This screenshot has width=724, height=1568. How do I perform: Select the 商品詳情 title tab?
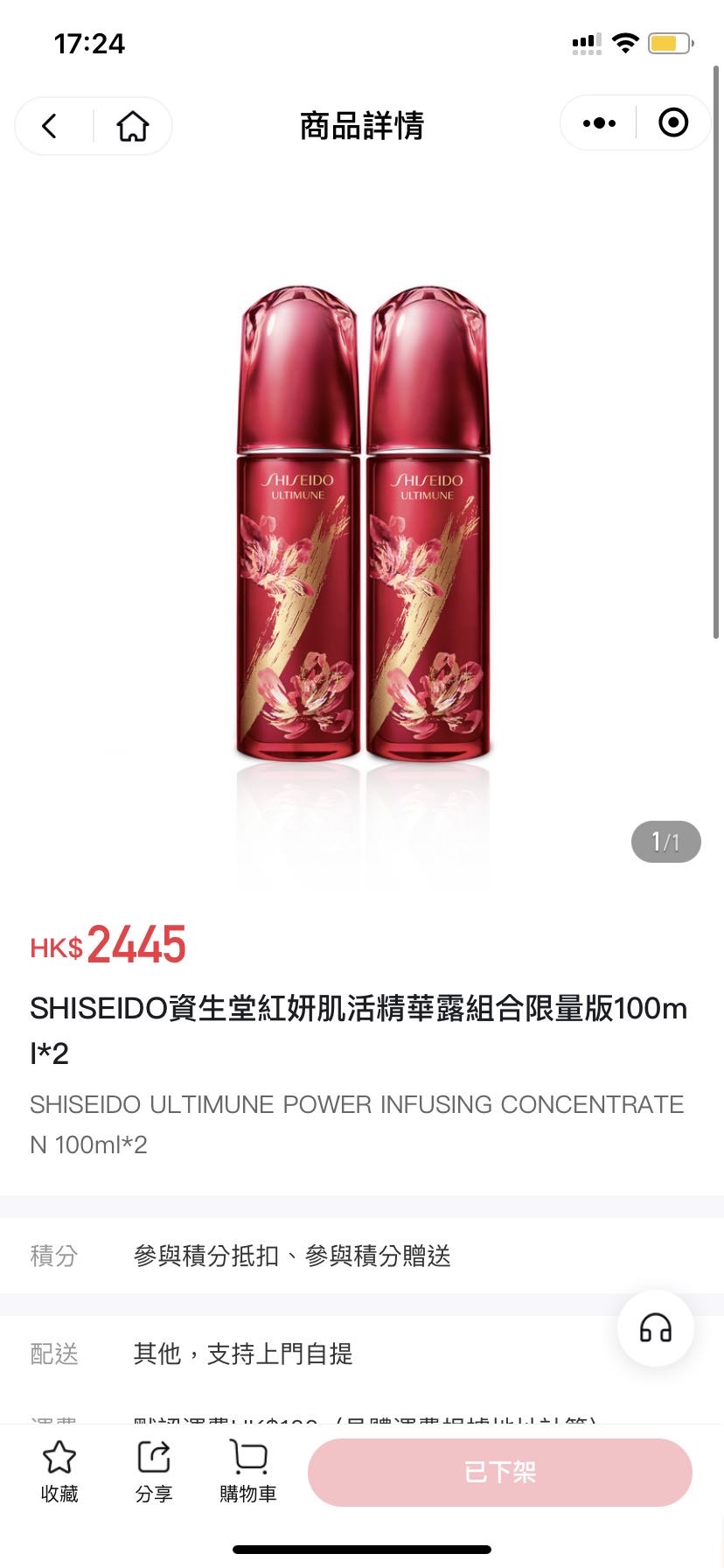362,127
